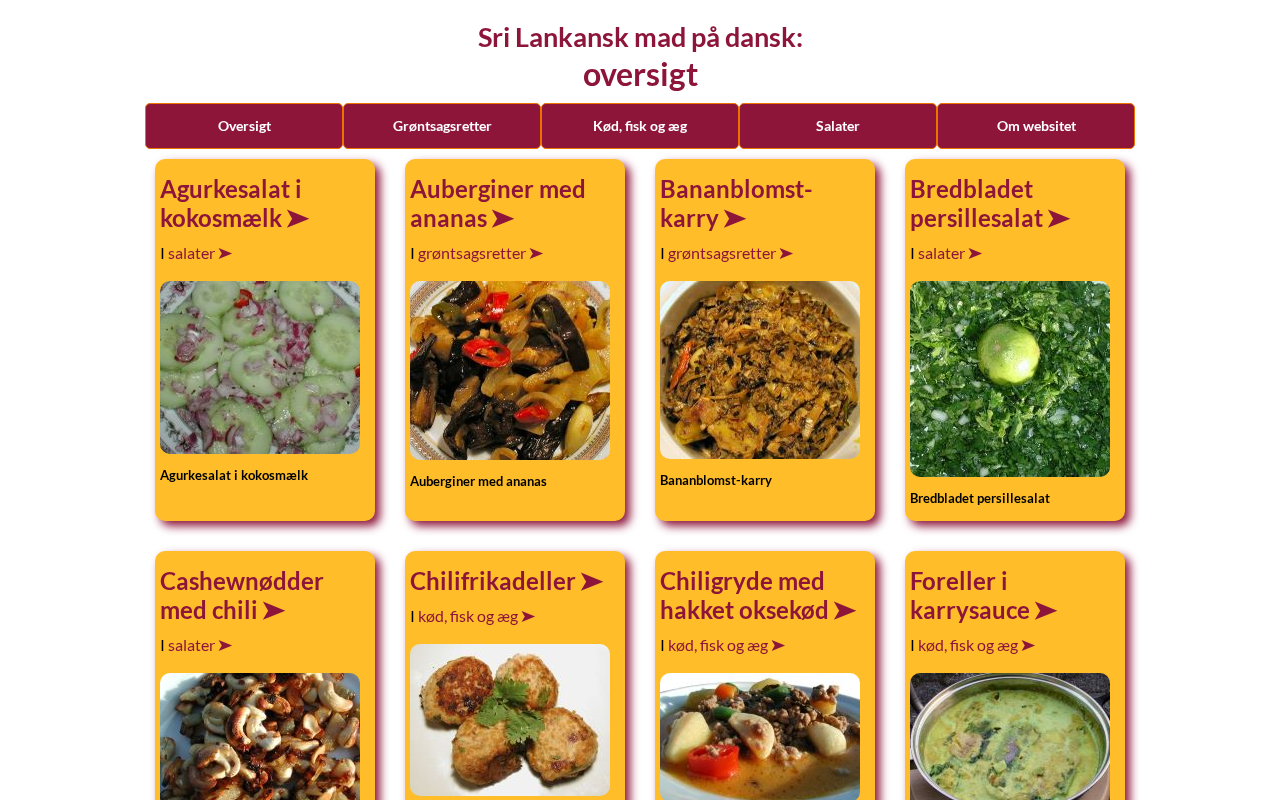View the Bananblomst-karry recipe

[x=735, y=203]
